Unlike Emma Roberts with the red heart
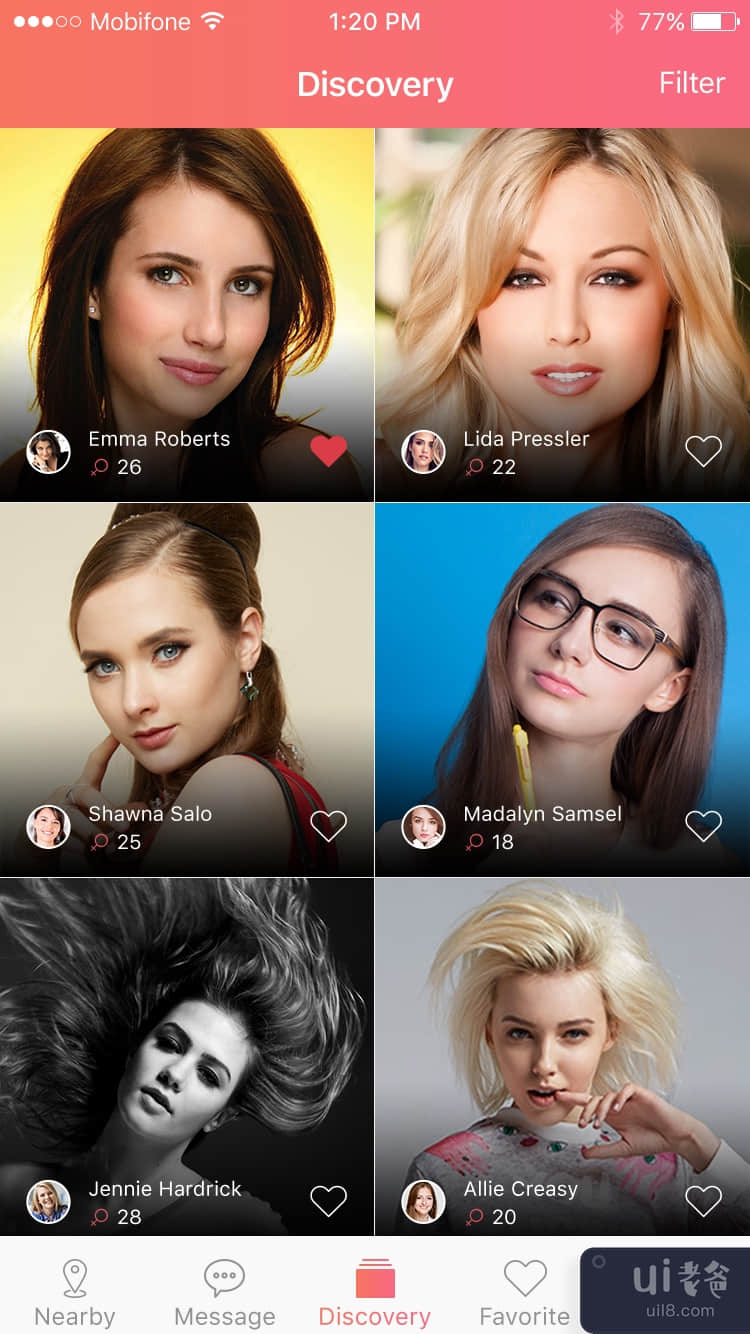The width and height of the screenshot is (750, 1334). point(328,451)
